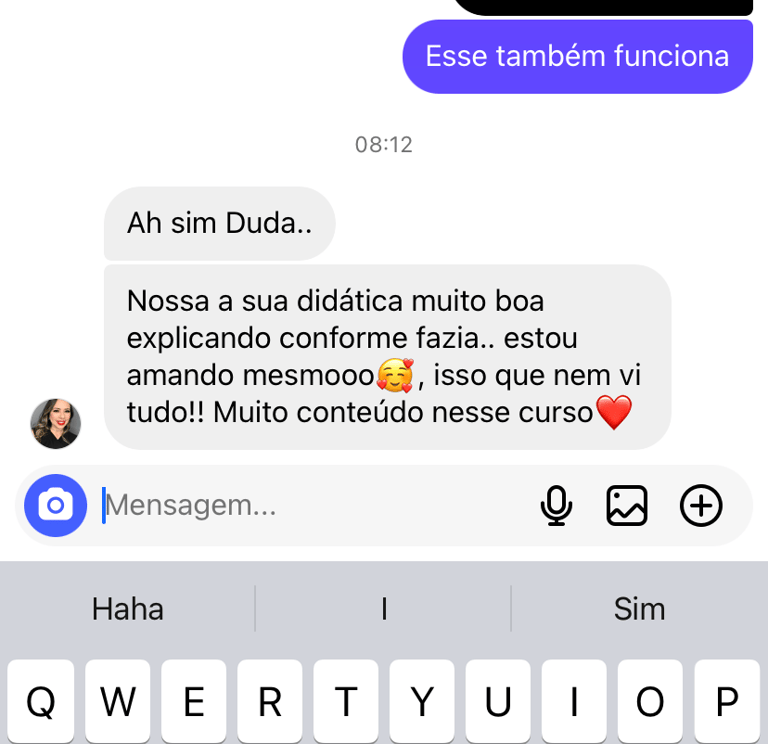The width and height of the screenshot is (768, 744).
Task: Open more attachment options plus icon
Action: click(701, 505)
